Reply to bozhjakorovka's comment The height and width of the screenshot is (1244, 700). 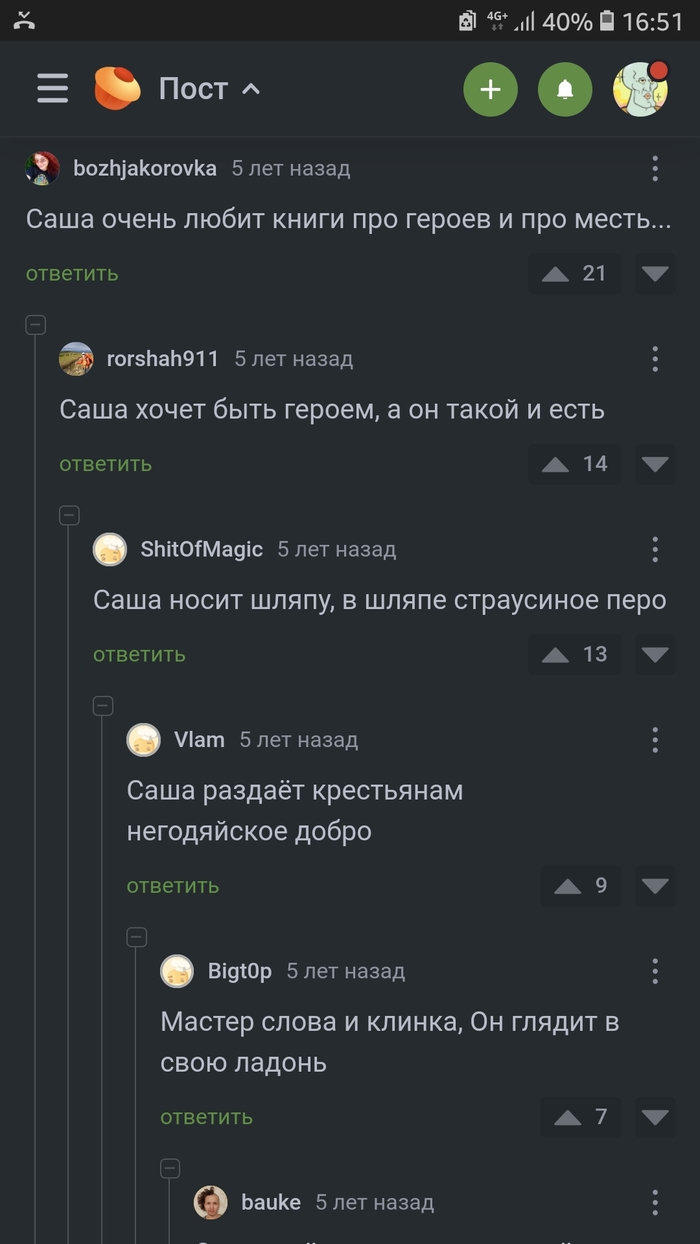point(72,273)
